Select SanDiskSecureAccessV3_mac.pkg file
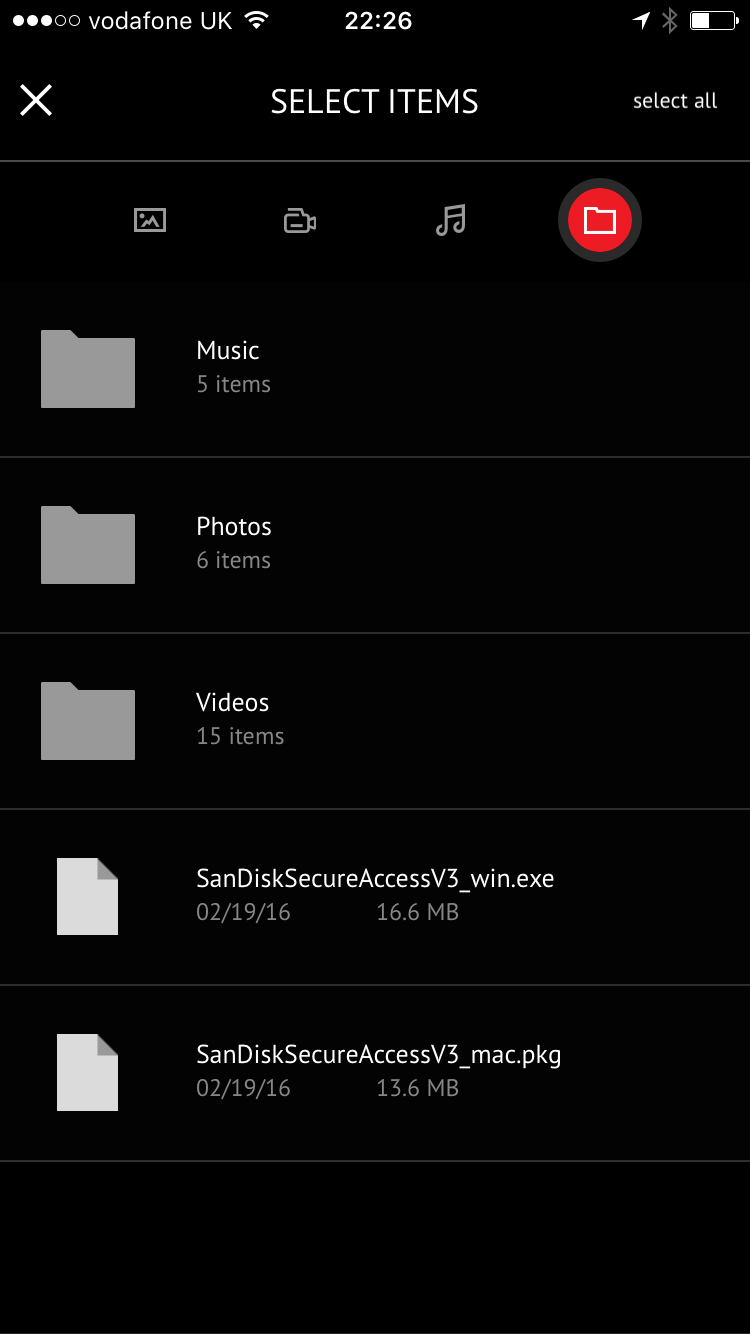 (375, 1073)
